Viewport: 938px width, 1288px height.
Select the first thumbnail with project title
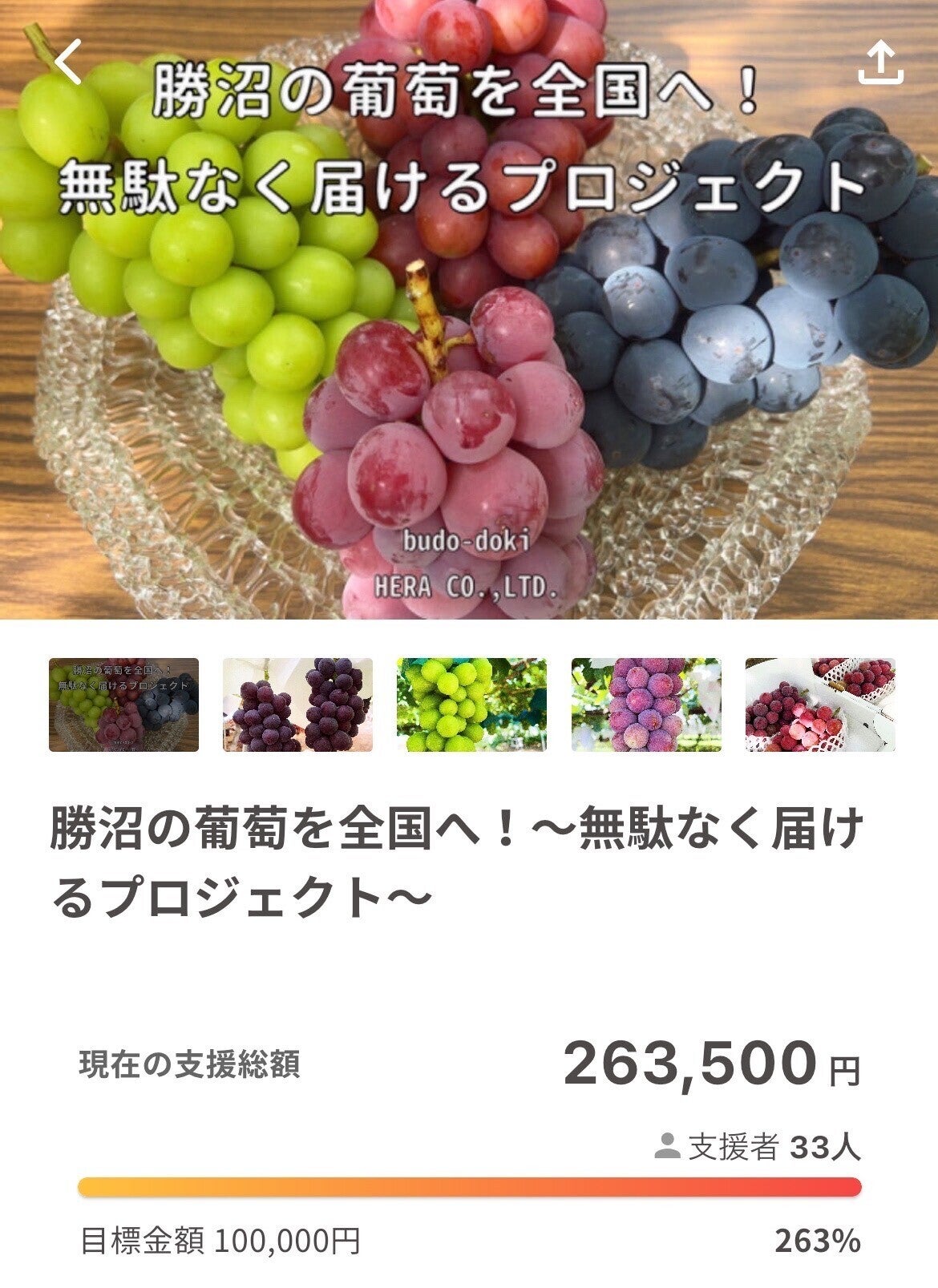[123, 705]
